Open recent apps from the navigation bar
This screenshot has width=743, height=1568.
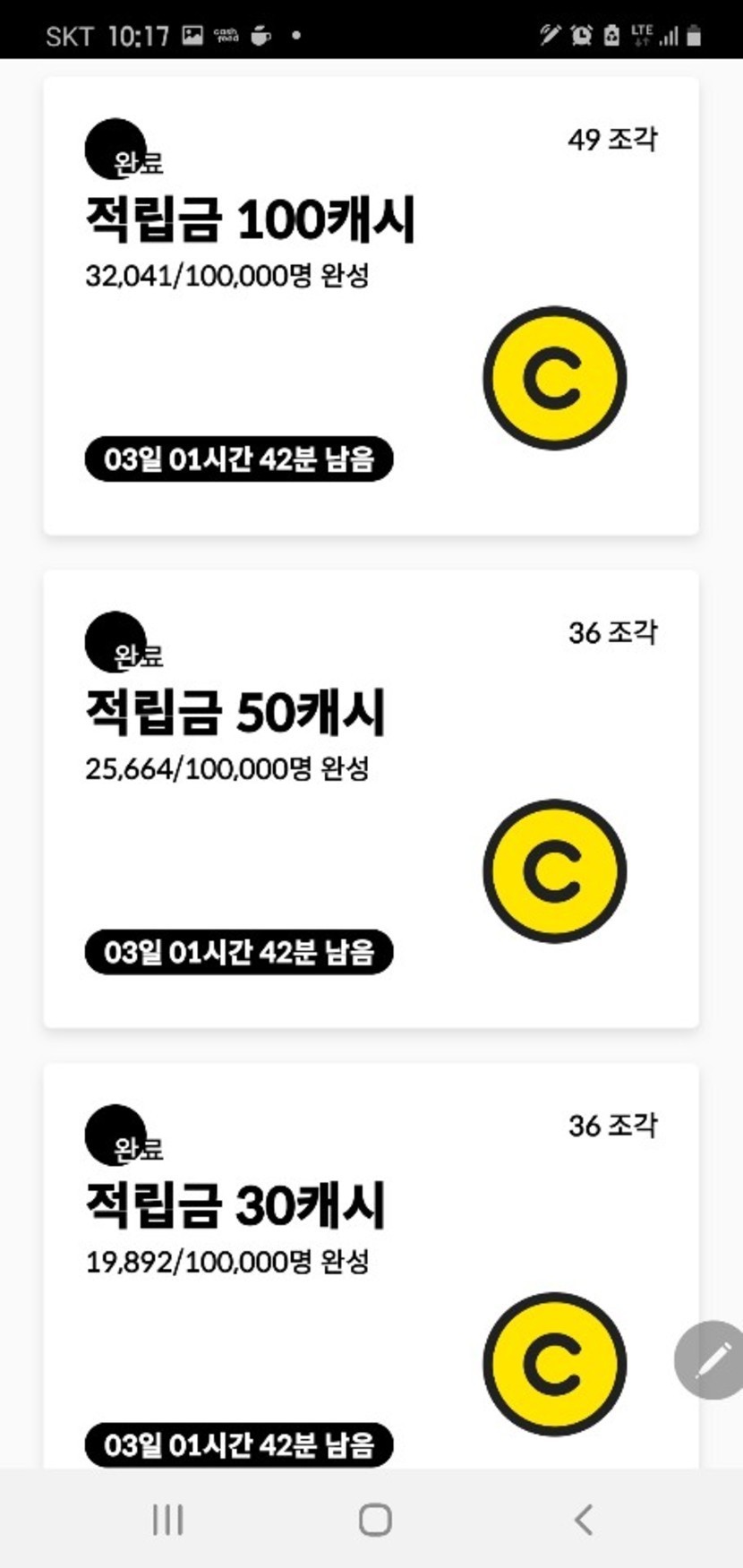(x=167, y=1520)
